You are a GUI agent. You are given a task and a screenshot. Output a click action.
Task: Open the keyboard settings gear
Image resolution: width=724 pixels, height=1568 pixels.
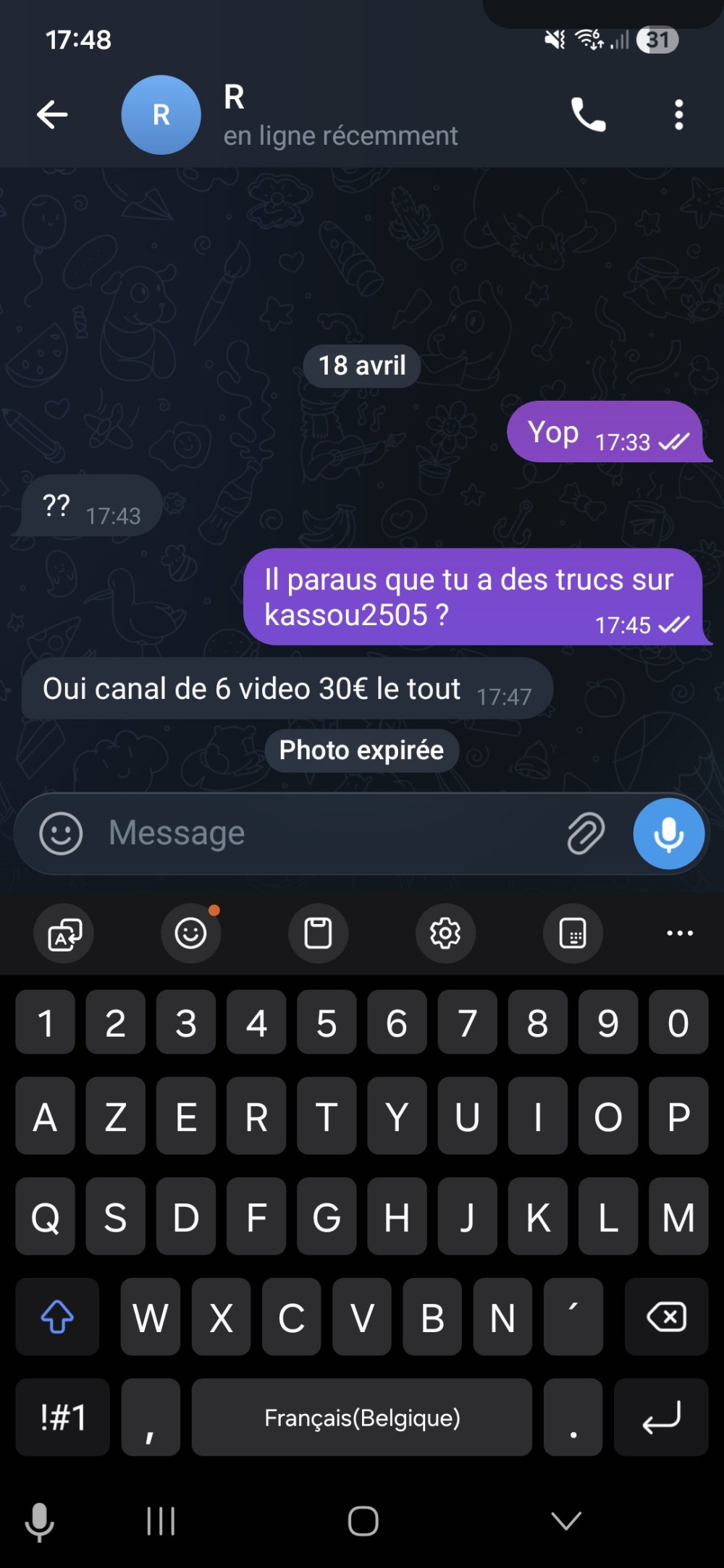coord(445,933)
